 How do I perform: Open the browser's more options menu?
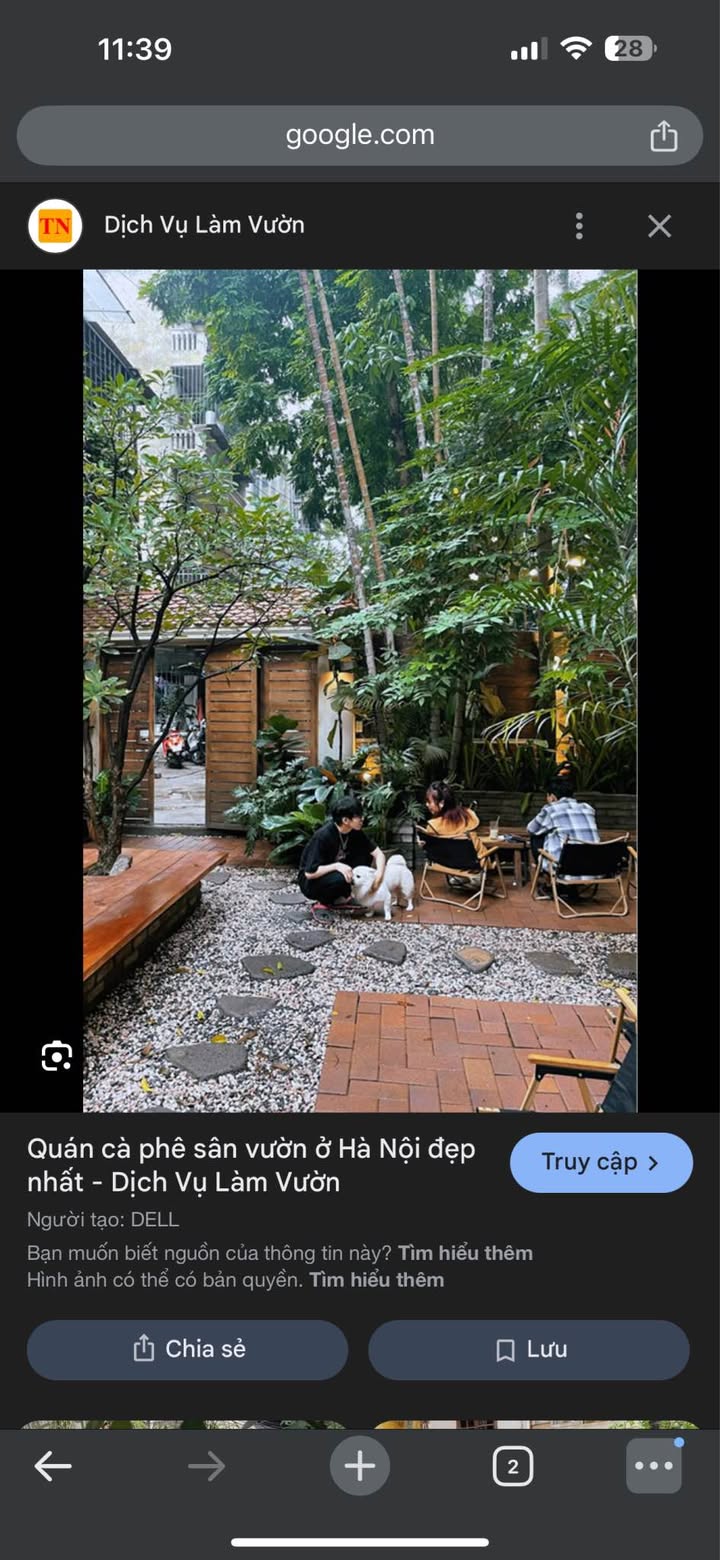pos(654,1466)
